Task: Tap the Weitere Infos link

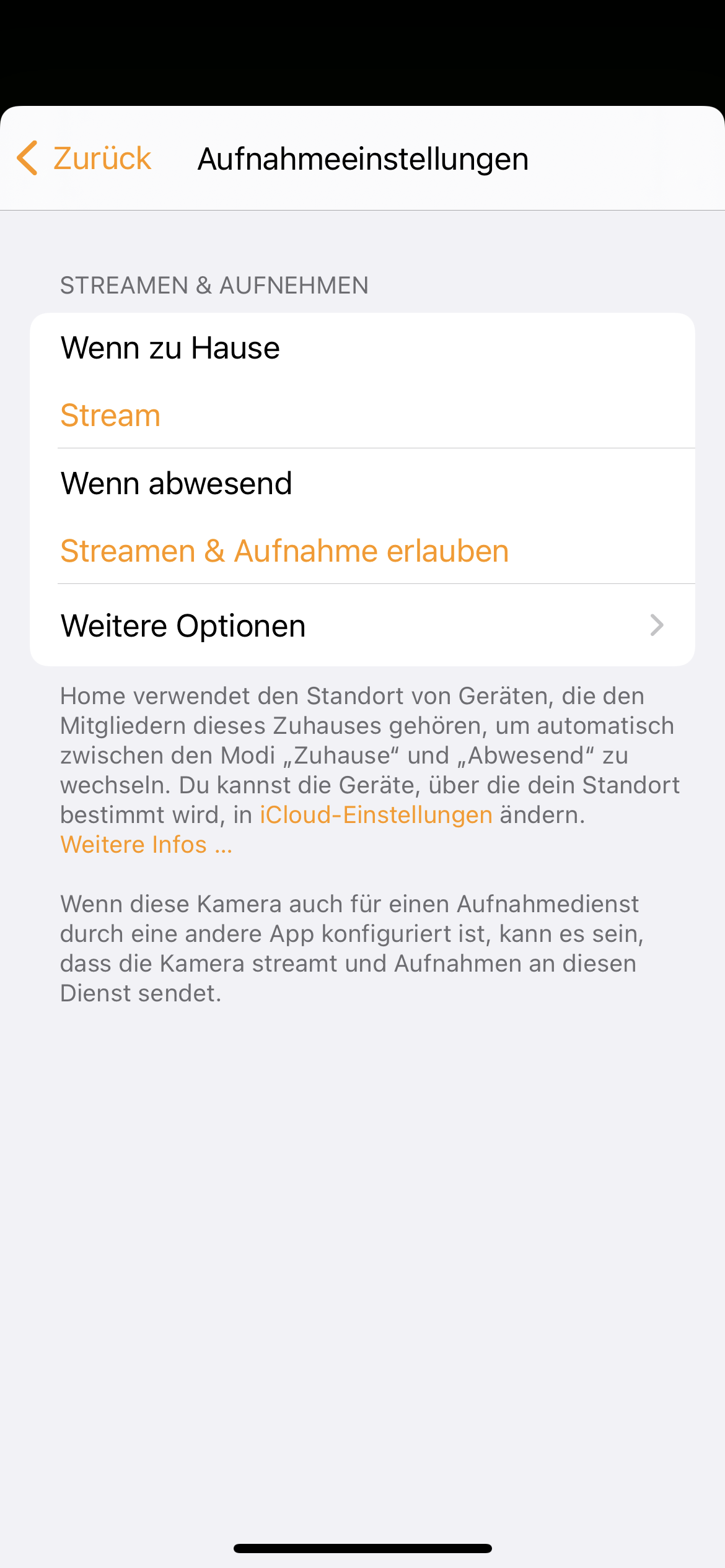Action: point(146,845)
